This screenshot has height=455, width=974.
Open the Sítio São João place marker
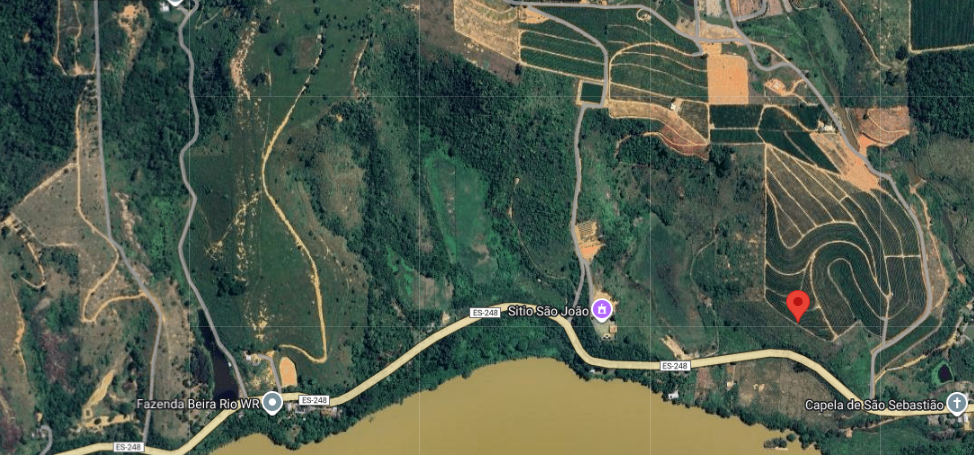click(x=602, y=310)
